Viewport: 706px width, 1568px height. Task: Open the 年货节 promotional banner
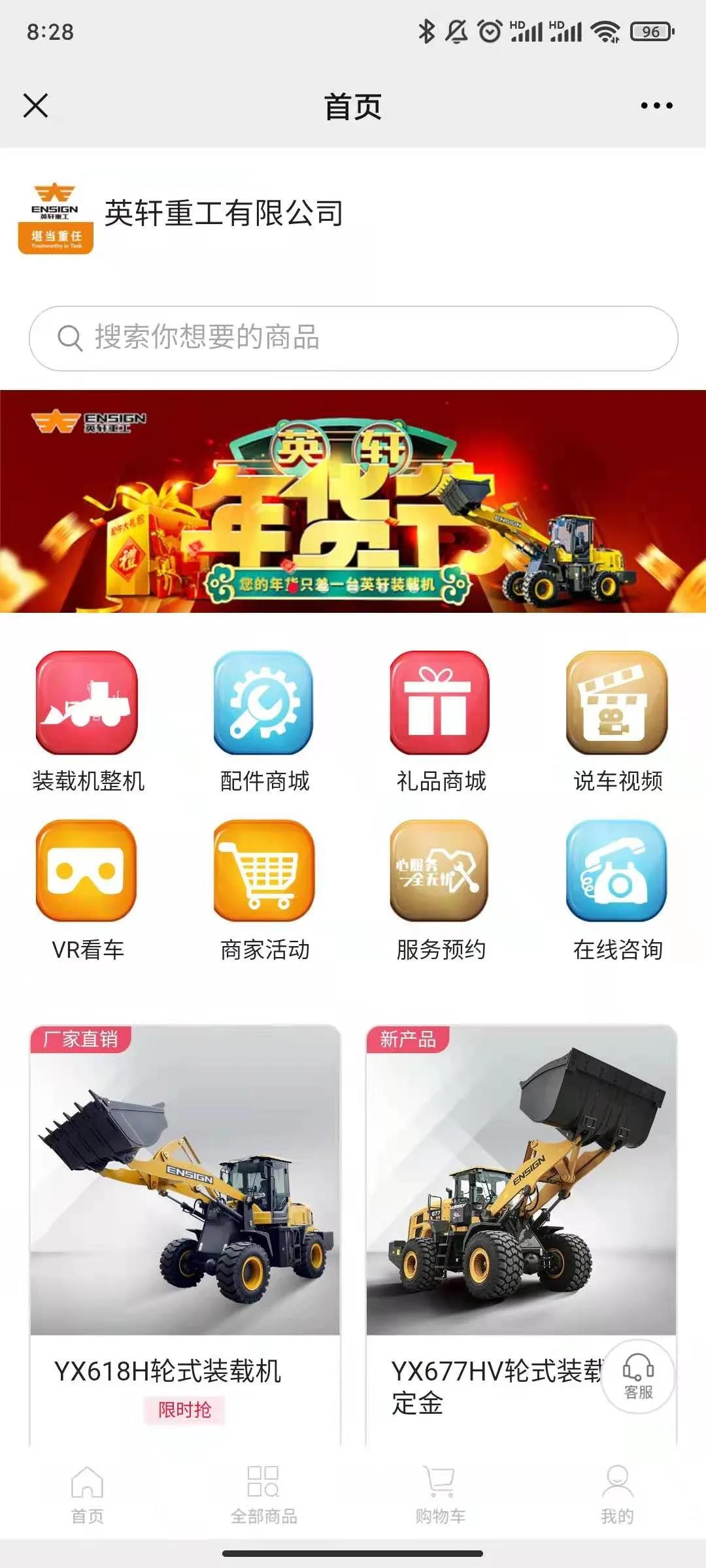(353, 501)
